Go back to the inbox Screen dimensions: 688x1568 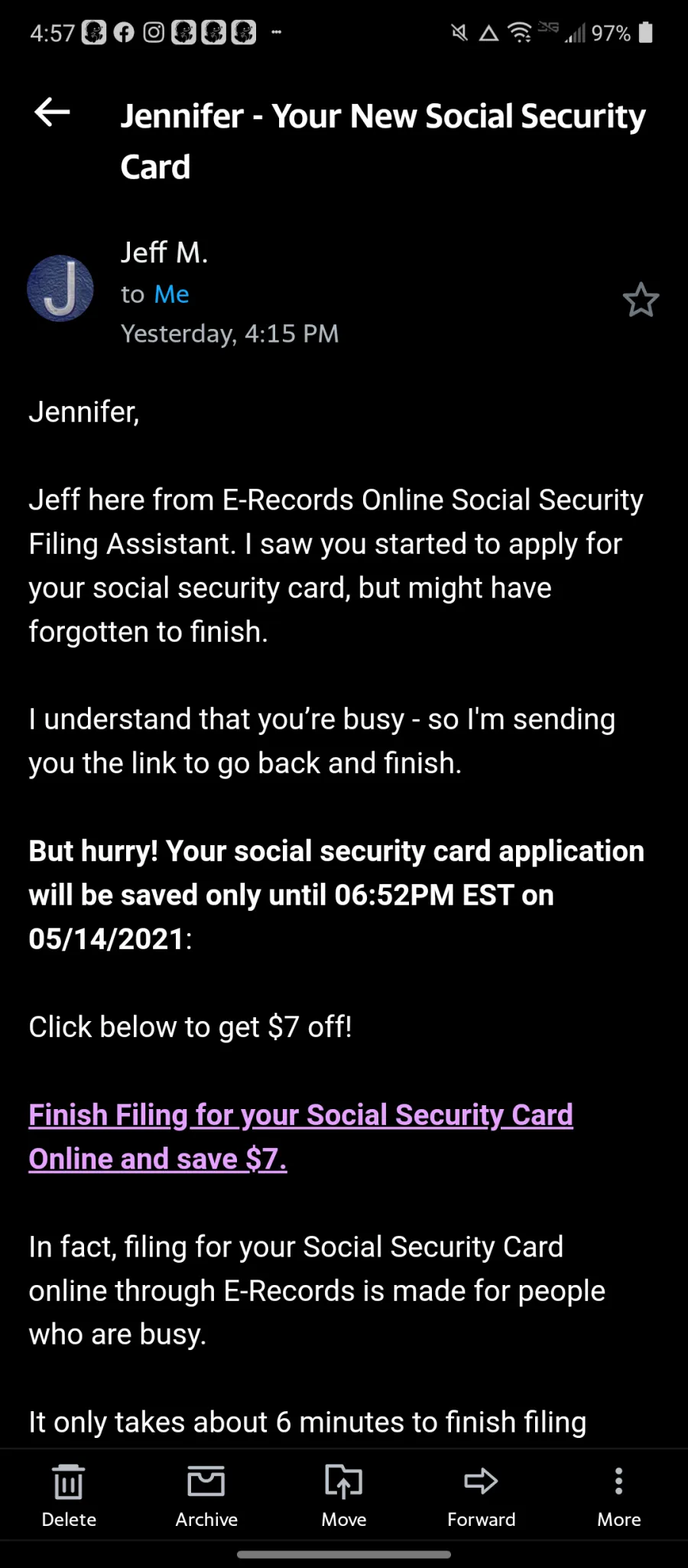[52, 113]
